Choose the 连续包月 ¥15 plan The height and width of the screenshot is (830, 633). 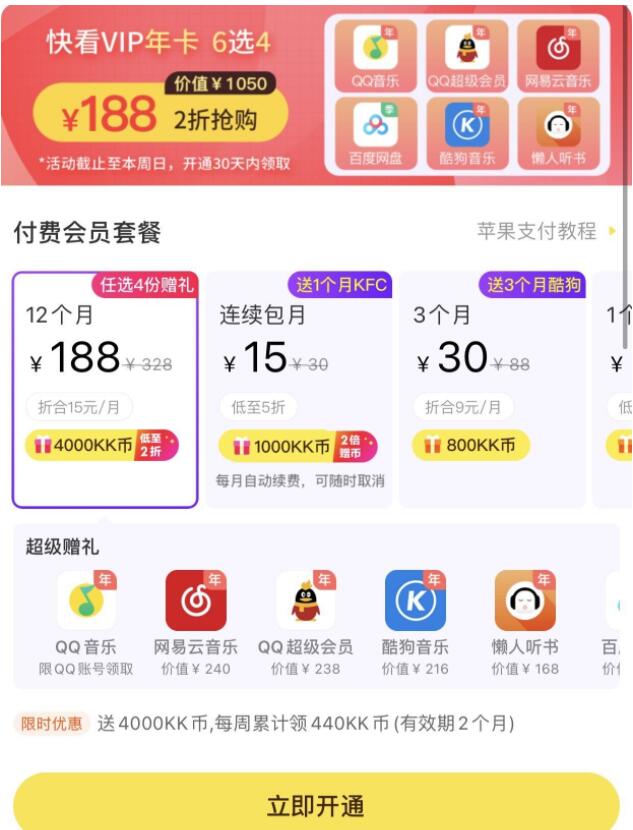[300, 390]
